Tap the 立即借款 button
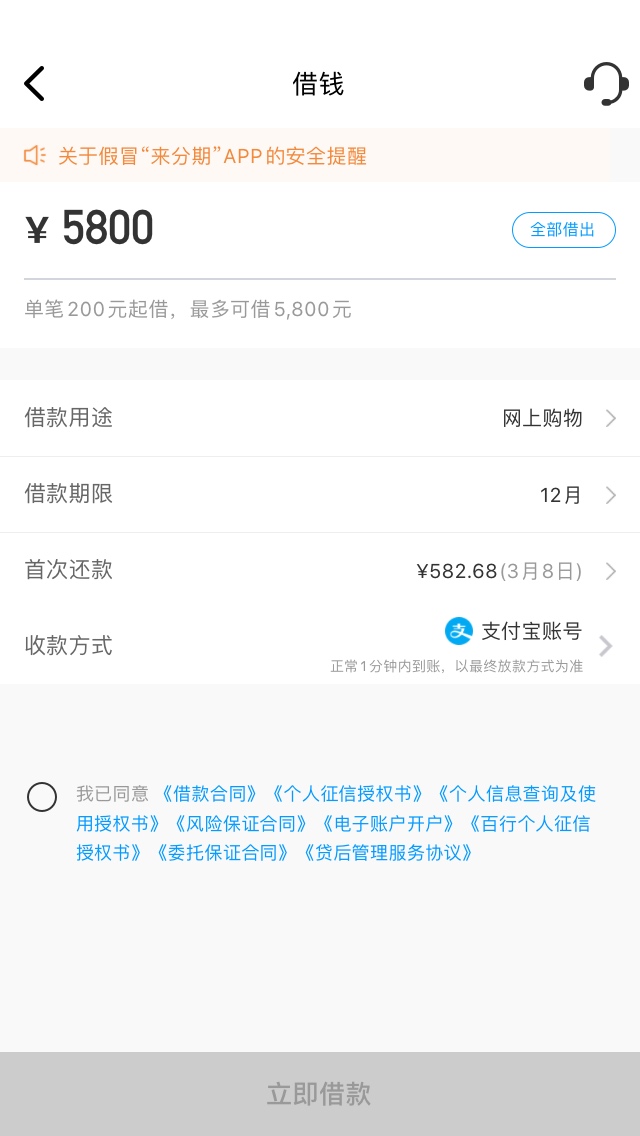The image size is (640, 1136). point(320,1093)
